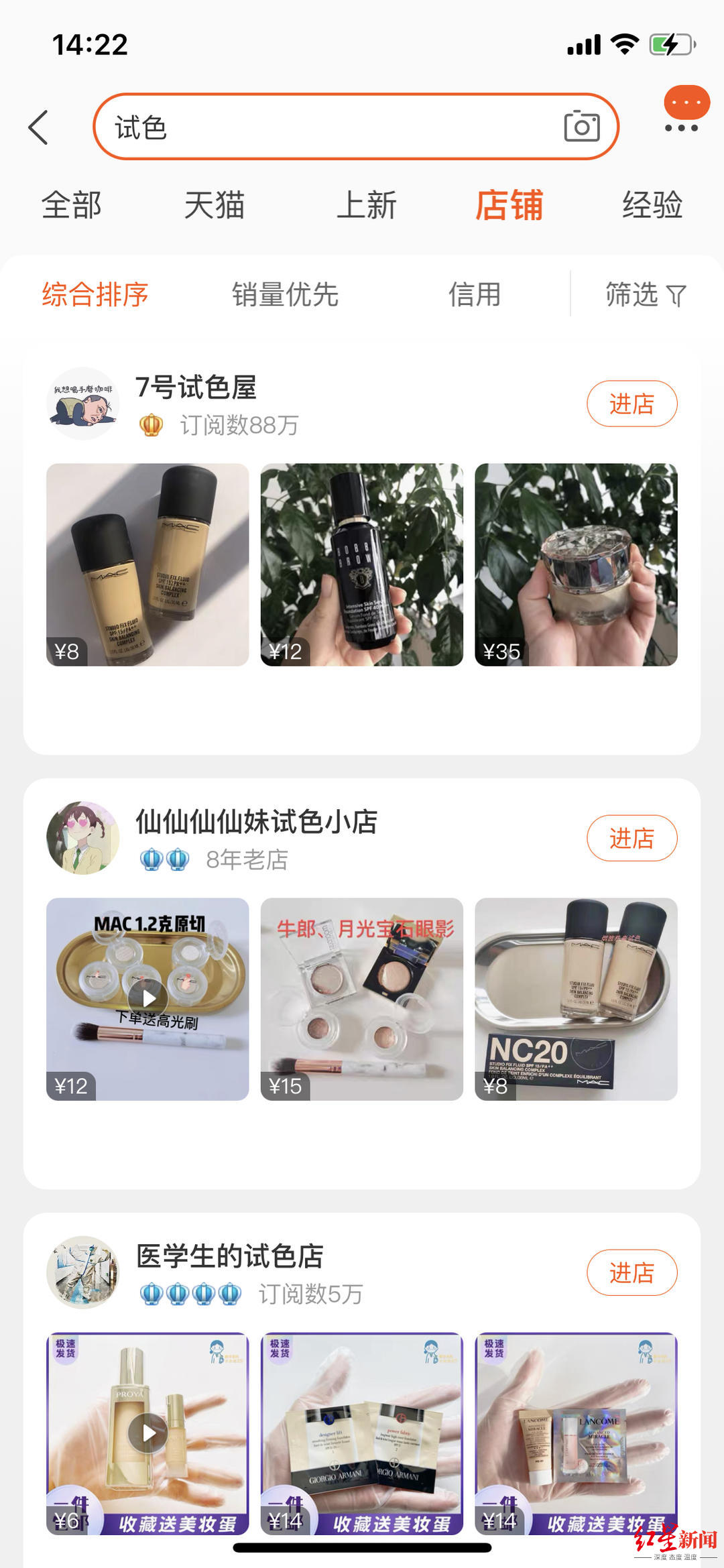The width and height of the screenshot is (724, 1568).
Task: Open camera image search icon
Action: 581,127
